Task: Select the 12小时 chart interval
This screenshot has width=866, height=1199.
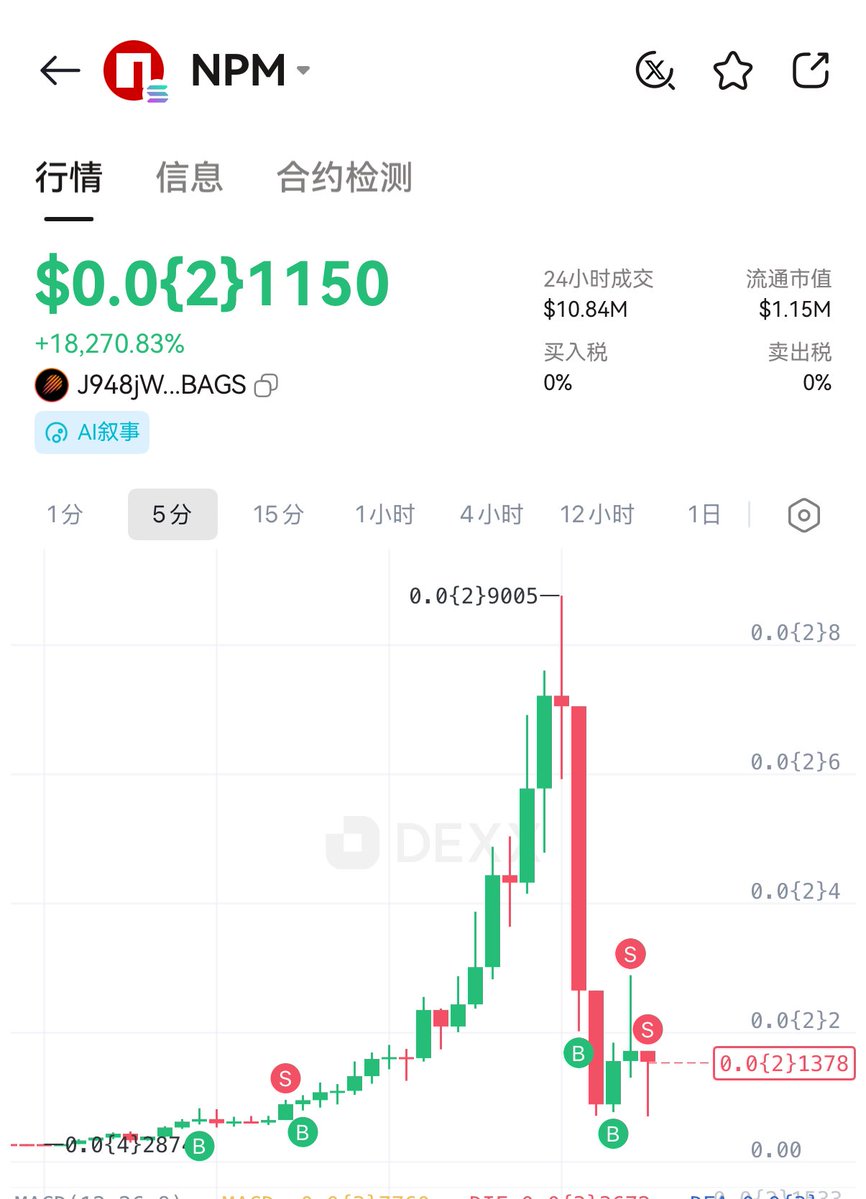Action: (597, 515)
